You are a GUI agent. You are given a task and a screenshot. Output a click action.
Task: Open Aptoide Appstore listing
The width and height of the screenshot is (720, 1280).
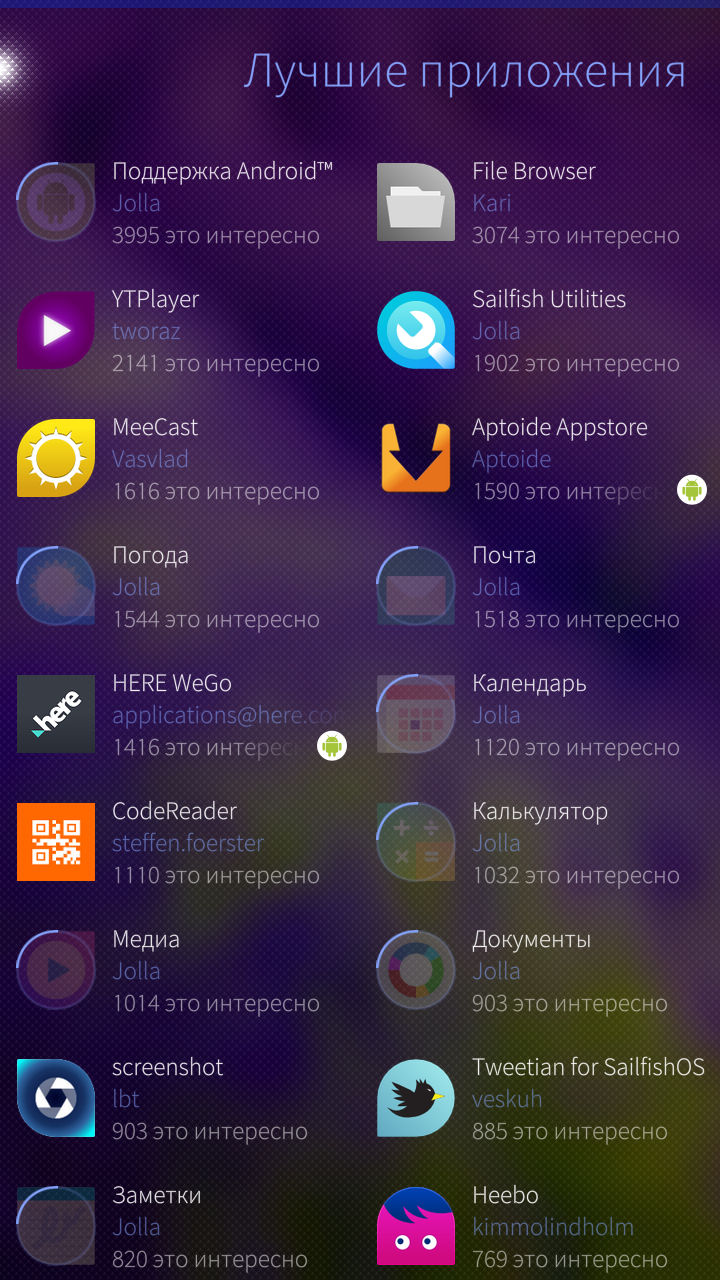(x=540, y=459)
